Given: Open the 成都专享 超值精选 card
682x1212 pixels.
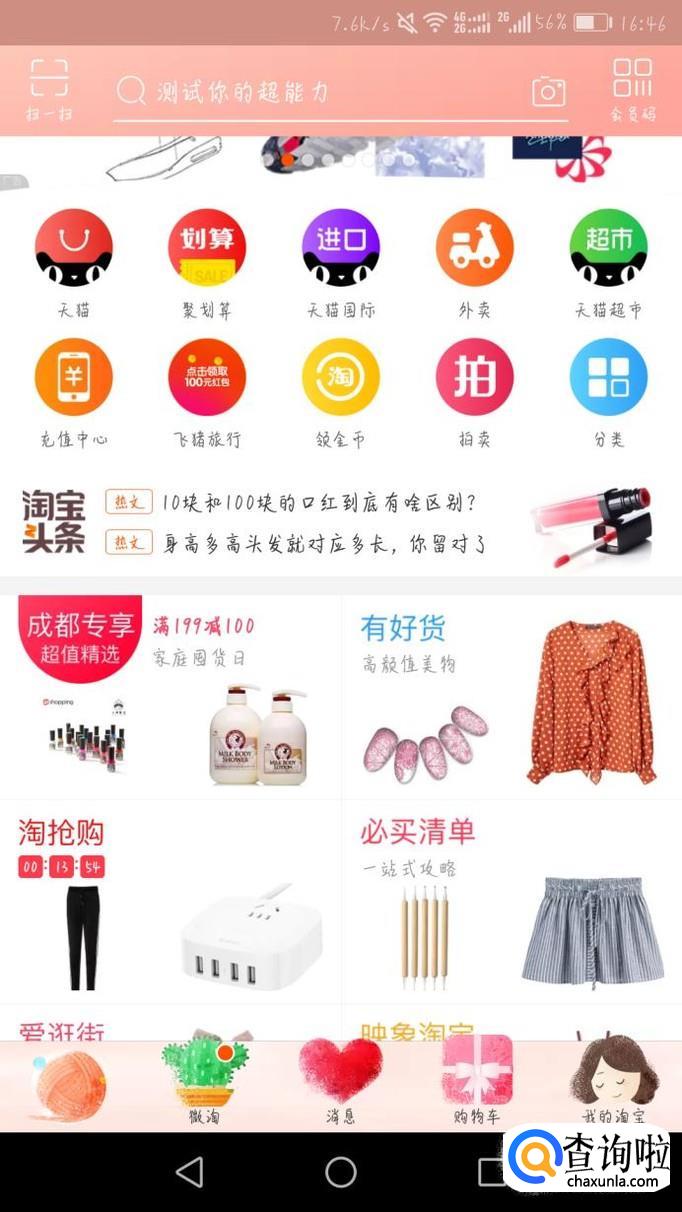Looking at the screenshot, I should 171,697.
